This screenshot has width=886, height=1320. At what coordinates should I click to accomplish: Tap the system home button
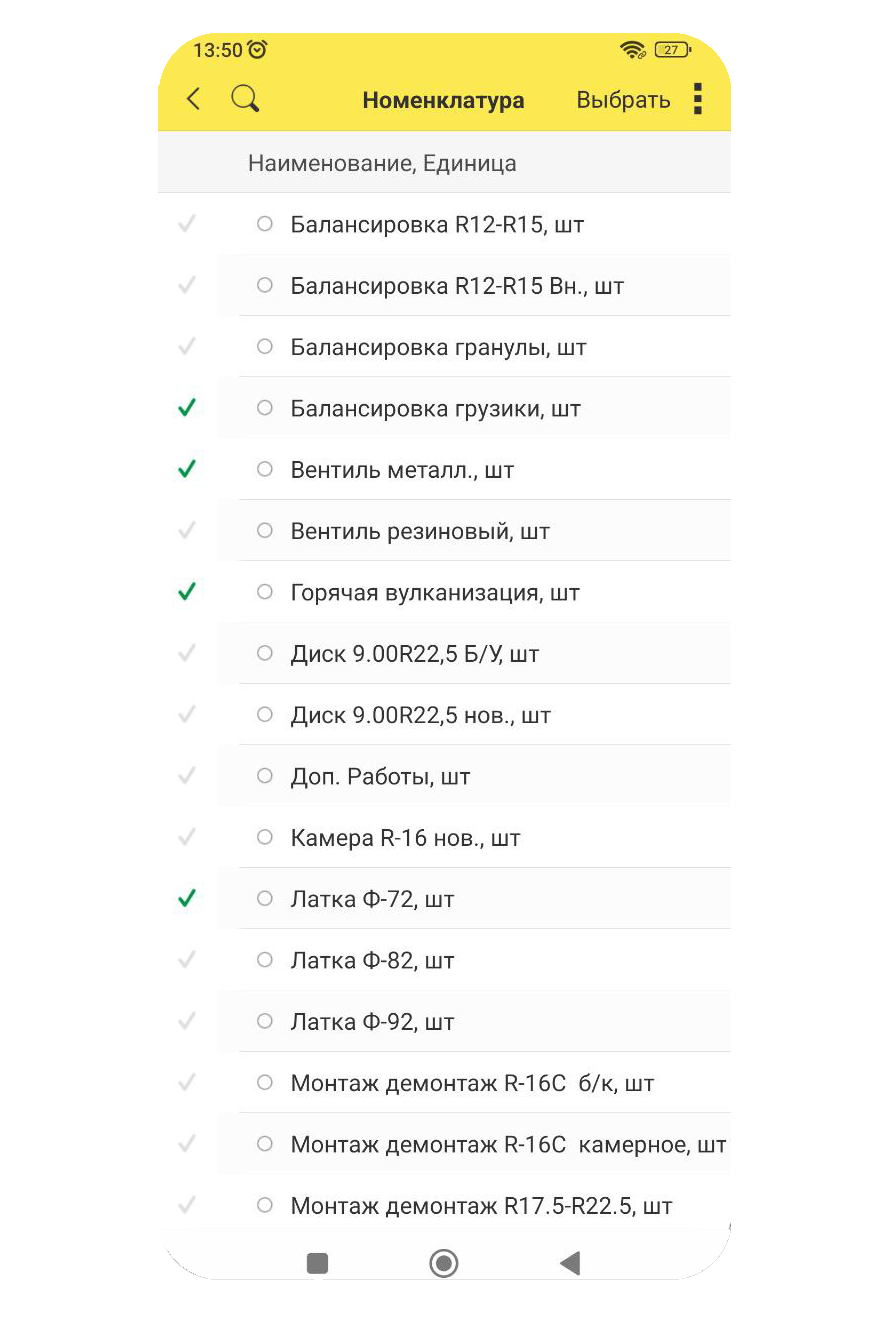click(444, 1263)
